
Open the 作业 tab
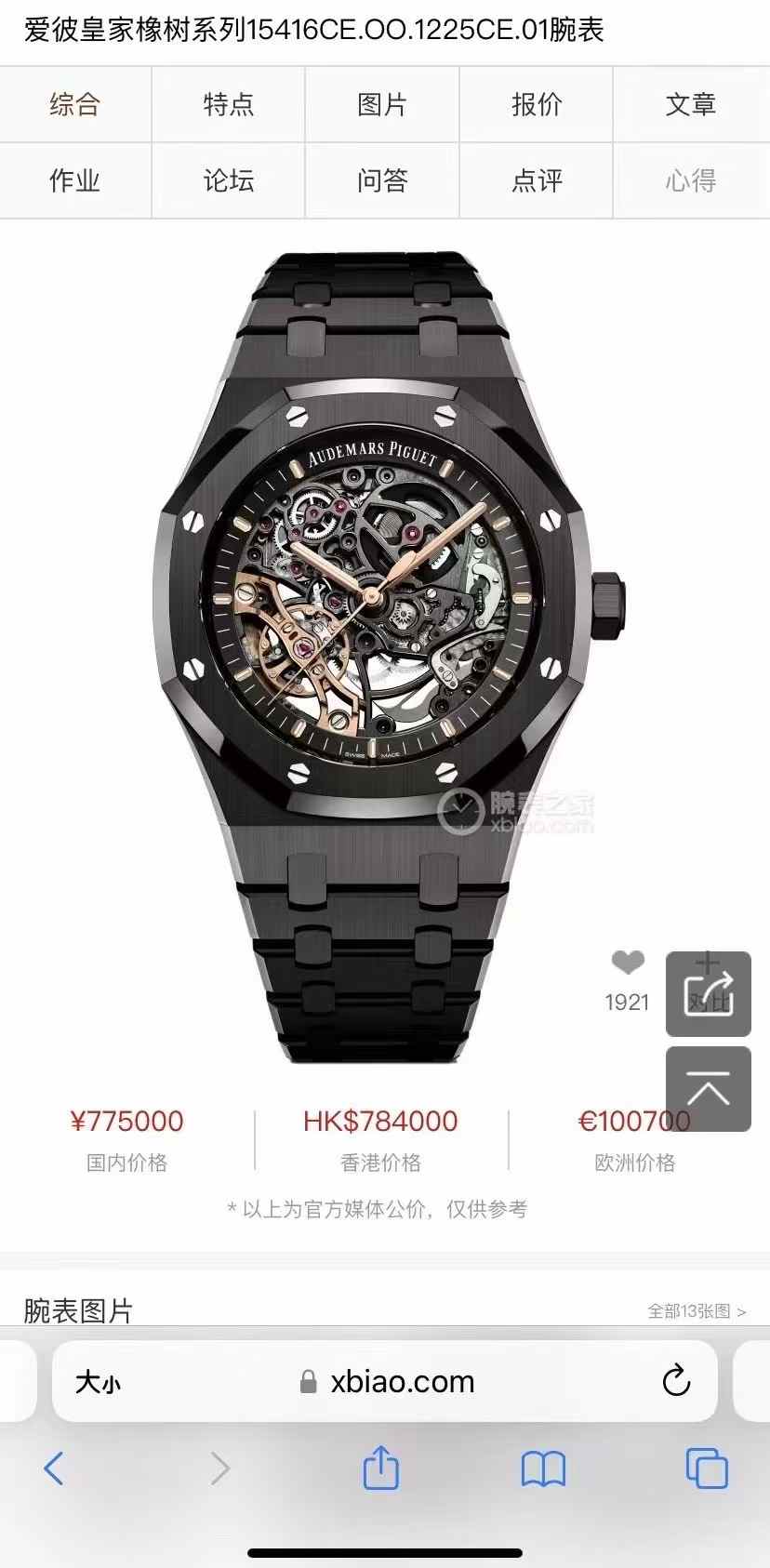(74, 180)
